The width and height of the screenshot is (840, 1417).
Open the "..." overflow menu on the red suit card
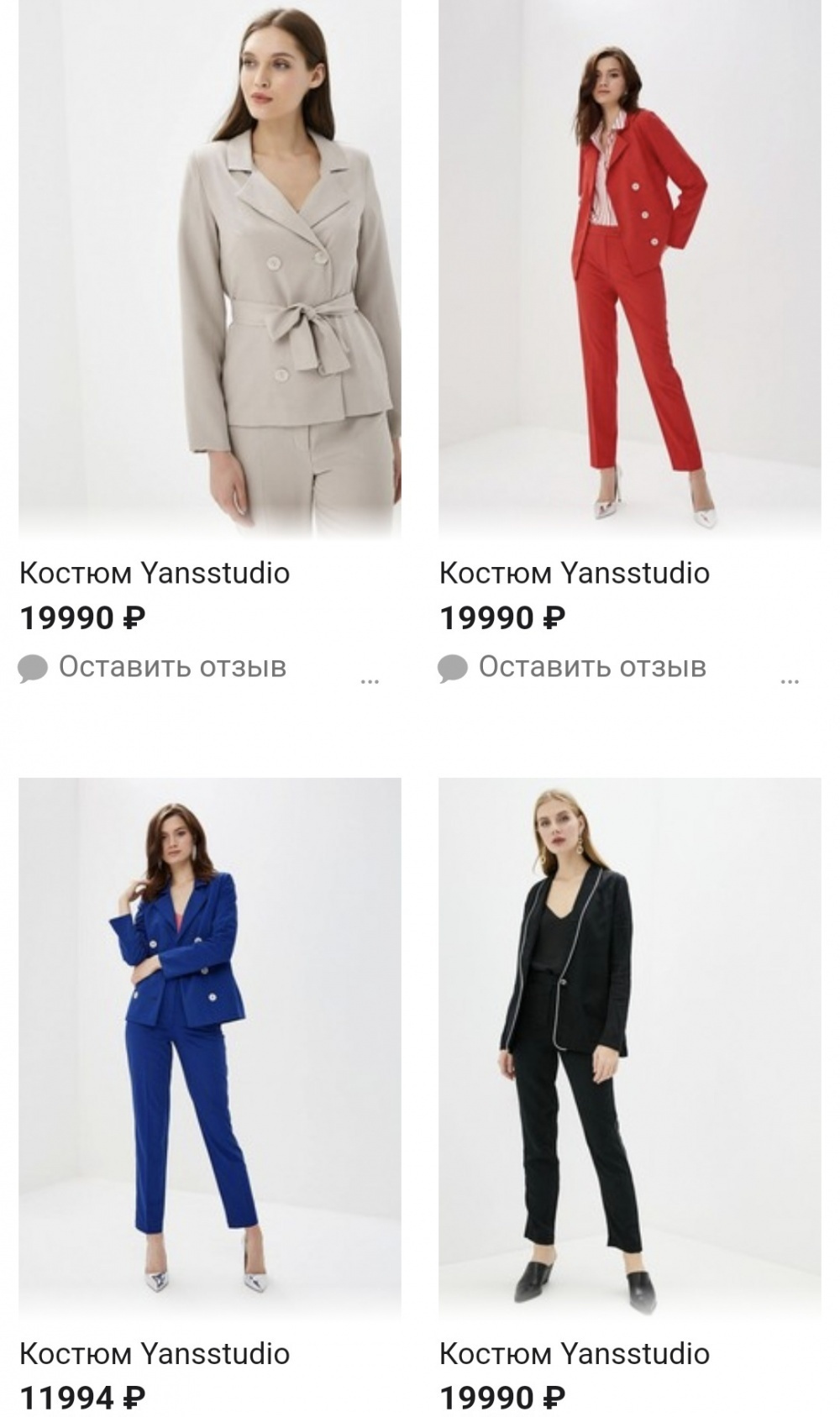coord(788,679)
